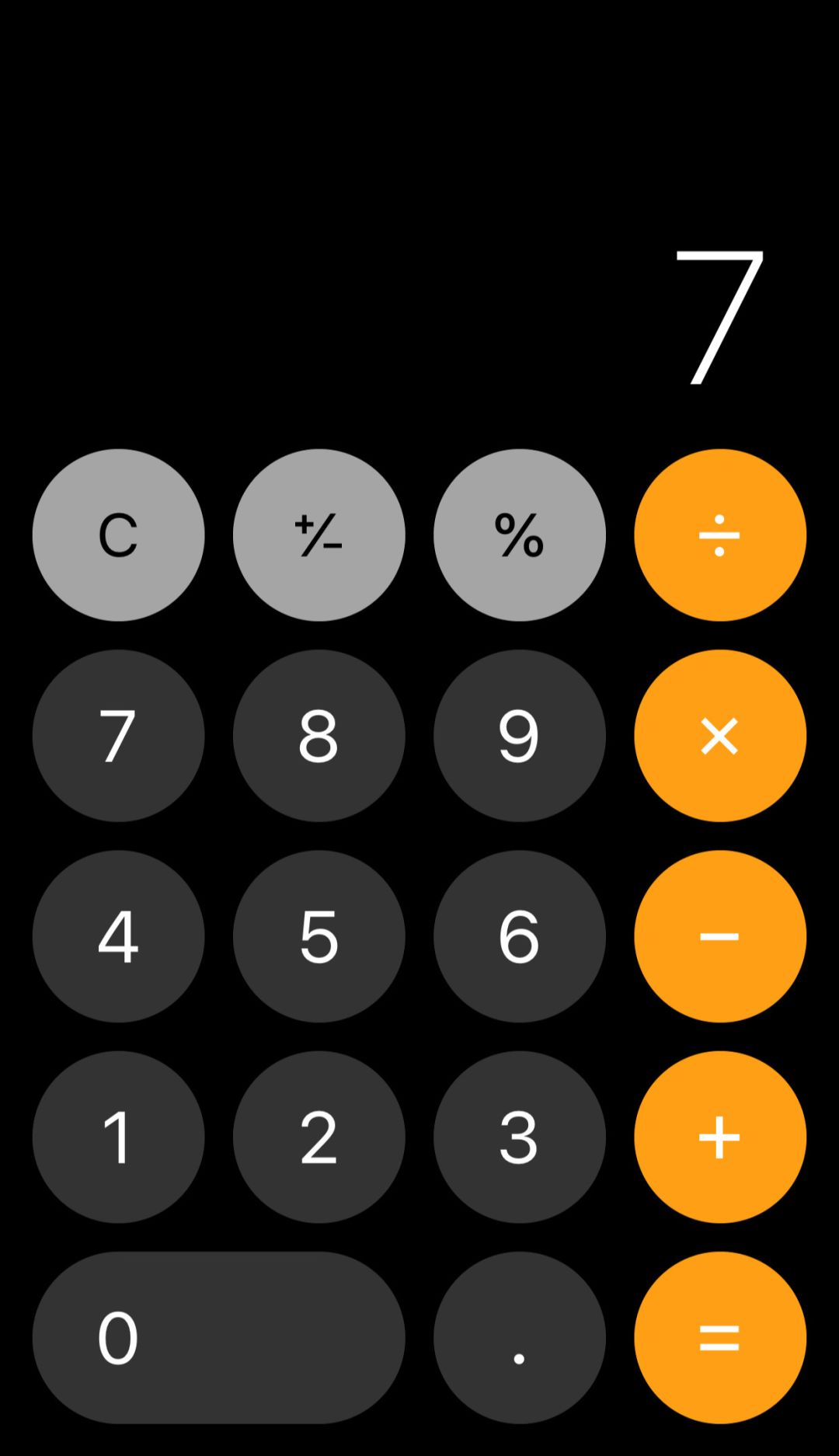839x1456 pixels.
Task: Insert a decimal point
Action: [x=520, y=1338]
